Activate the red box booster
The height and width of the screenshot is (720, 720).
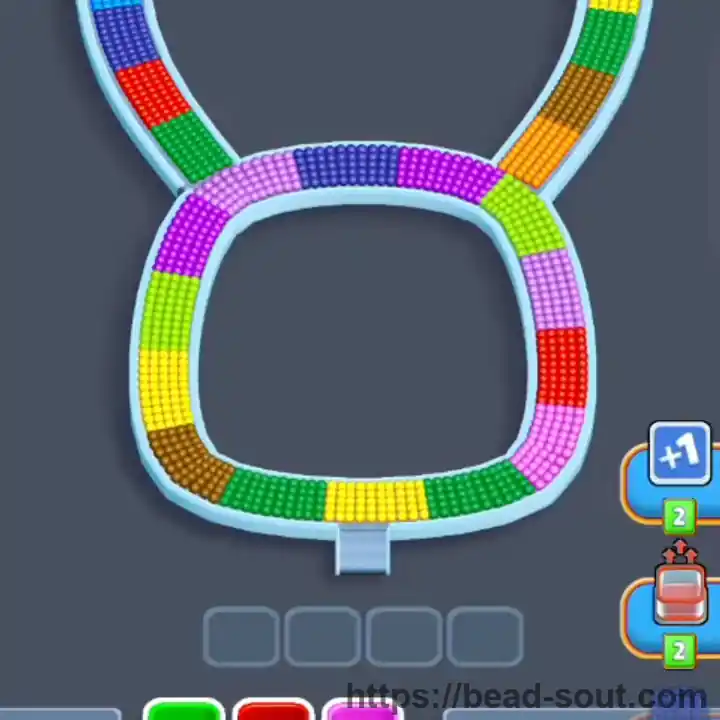point(680,597)
